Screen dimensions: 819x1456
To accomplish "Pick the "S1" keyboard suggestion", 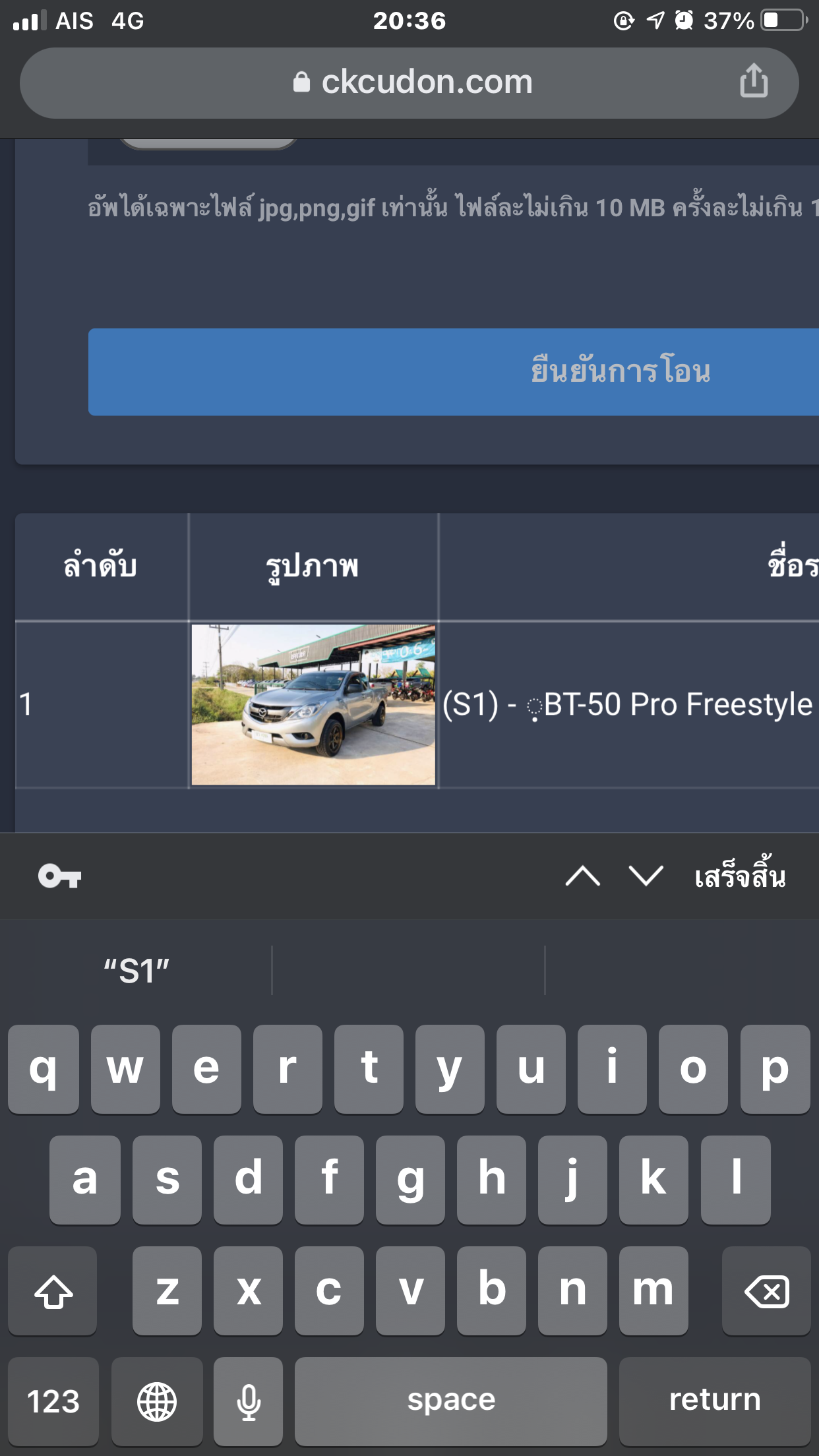I will pyautogui.click(x=136, y=971).
